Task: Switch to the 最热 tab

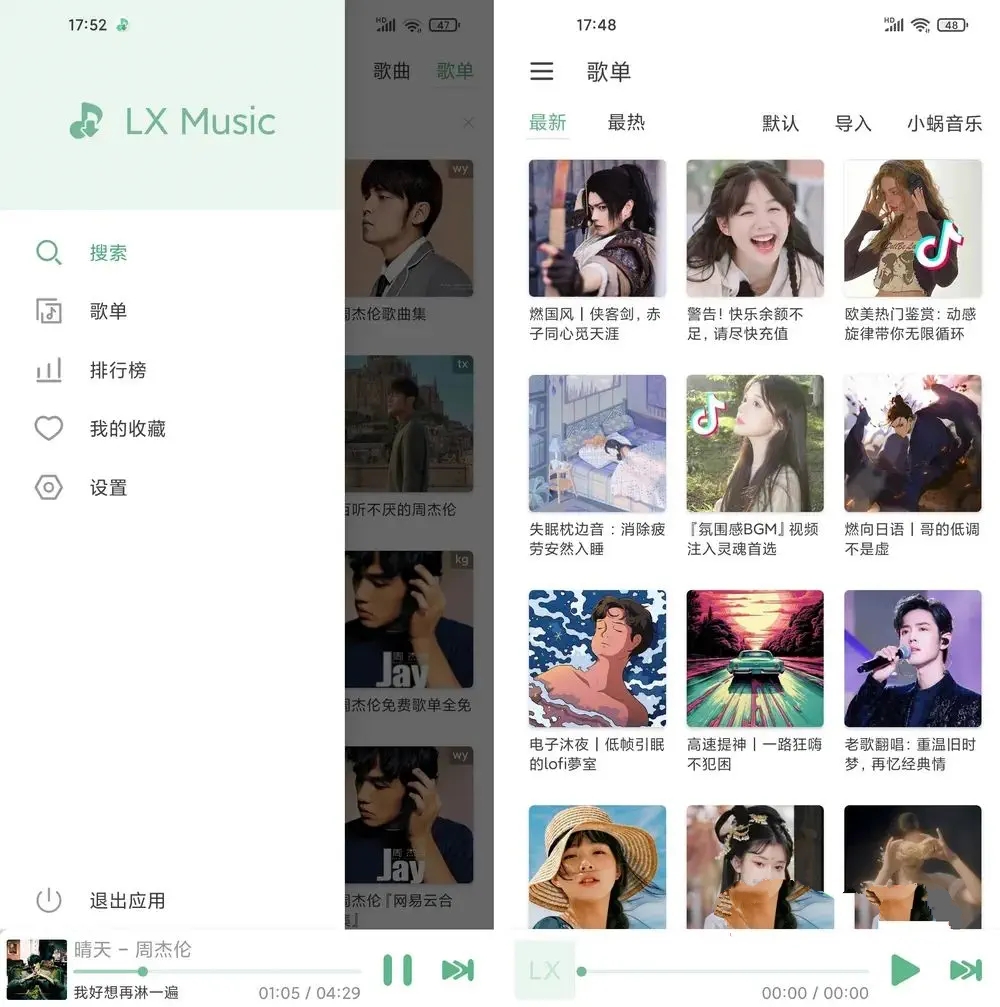Action: click(x=626, y=123)
